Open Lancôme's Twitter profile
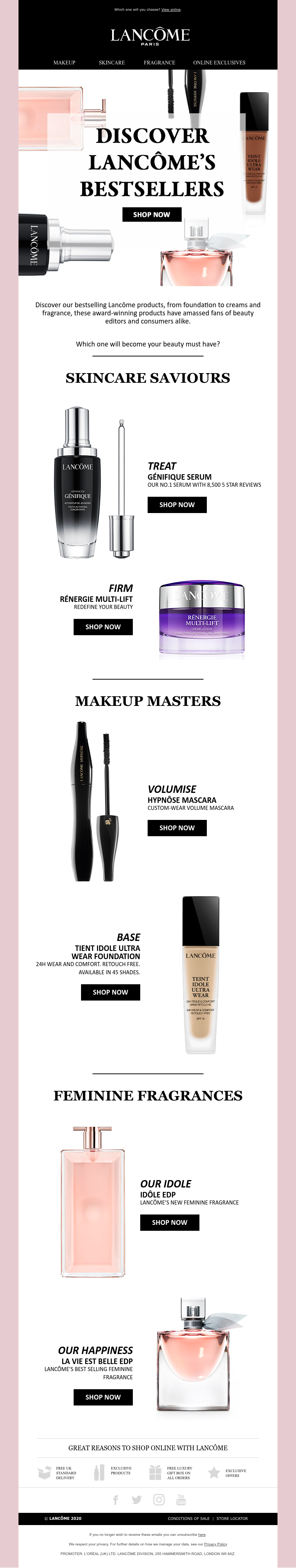Viewport: 296px width, 1568px height. [137, 1500]
